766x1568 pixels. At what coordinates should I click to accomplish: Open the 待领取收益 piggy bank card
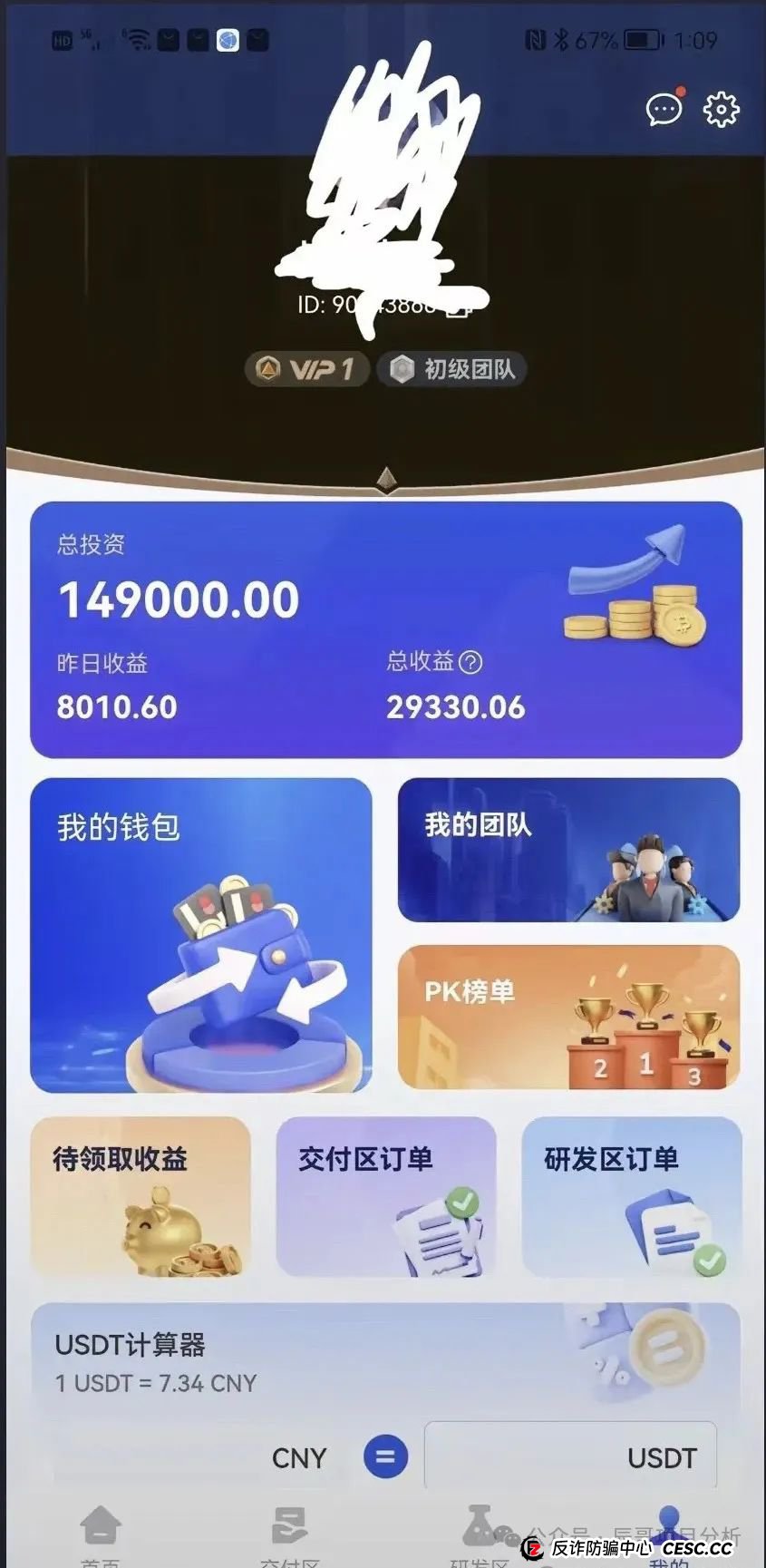coord(140,1199)
